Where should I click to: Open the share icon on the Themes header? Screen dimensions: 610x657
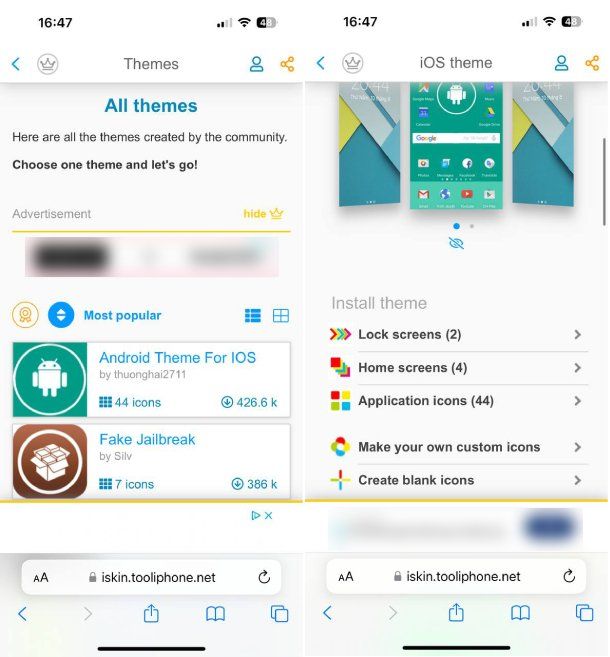pyautogui.click(x=287, y=64)
